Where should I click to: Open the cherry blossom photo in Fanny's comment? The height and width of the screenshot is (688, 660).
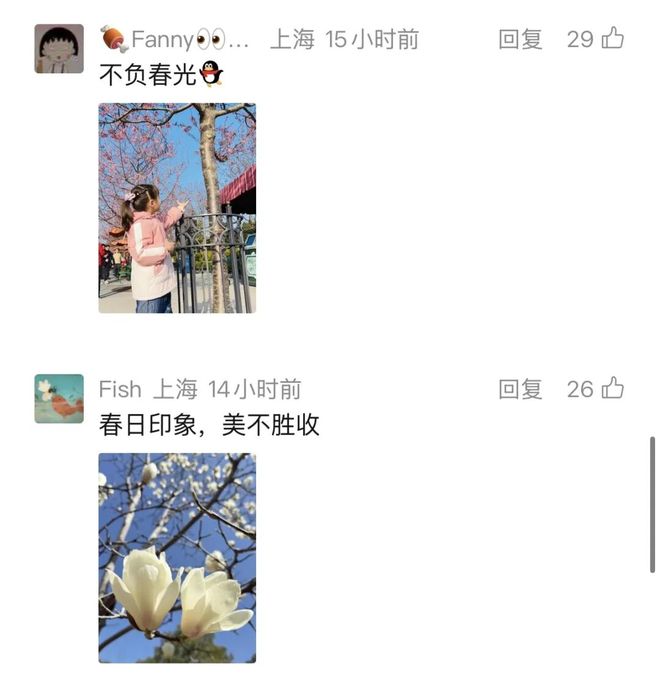click(177, 208)
